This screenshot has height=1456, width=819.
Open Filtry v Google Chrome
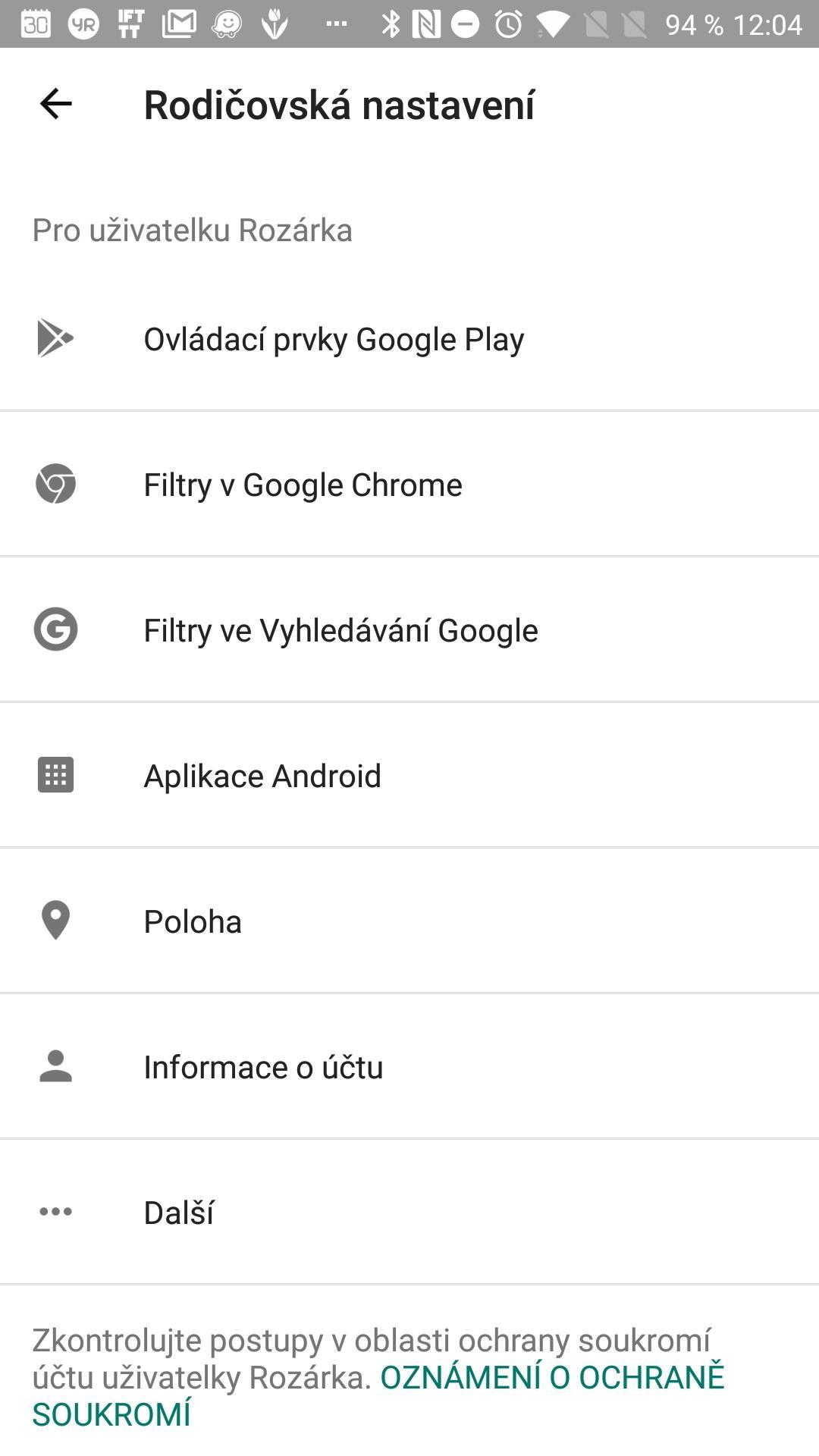[x=409, y=484]
